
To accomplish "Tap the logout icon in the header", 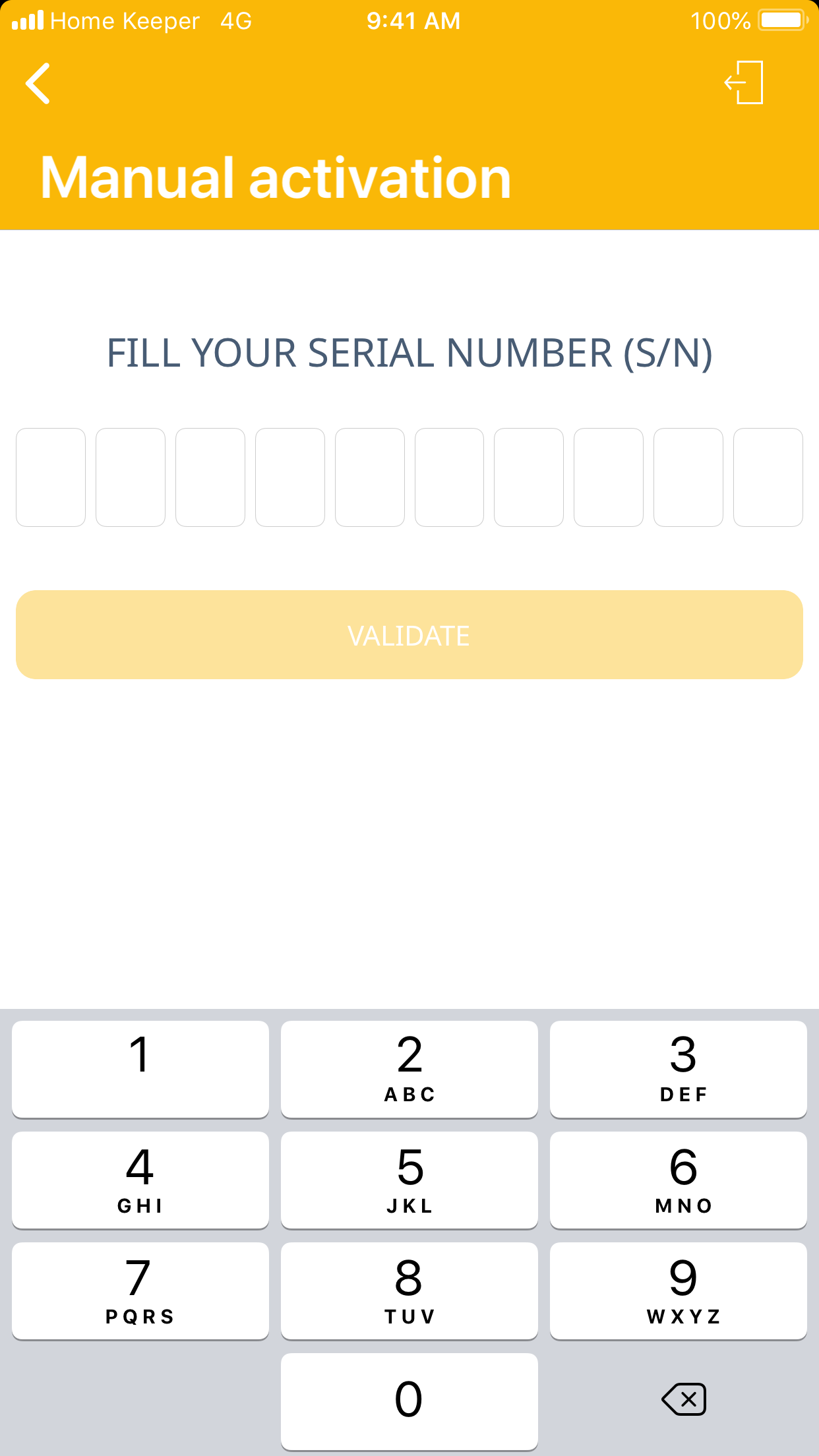I will pos(744,82).
